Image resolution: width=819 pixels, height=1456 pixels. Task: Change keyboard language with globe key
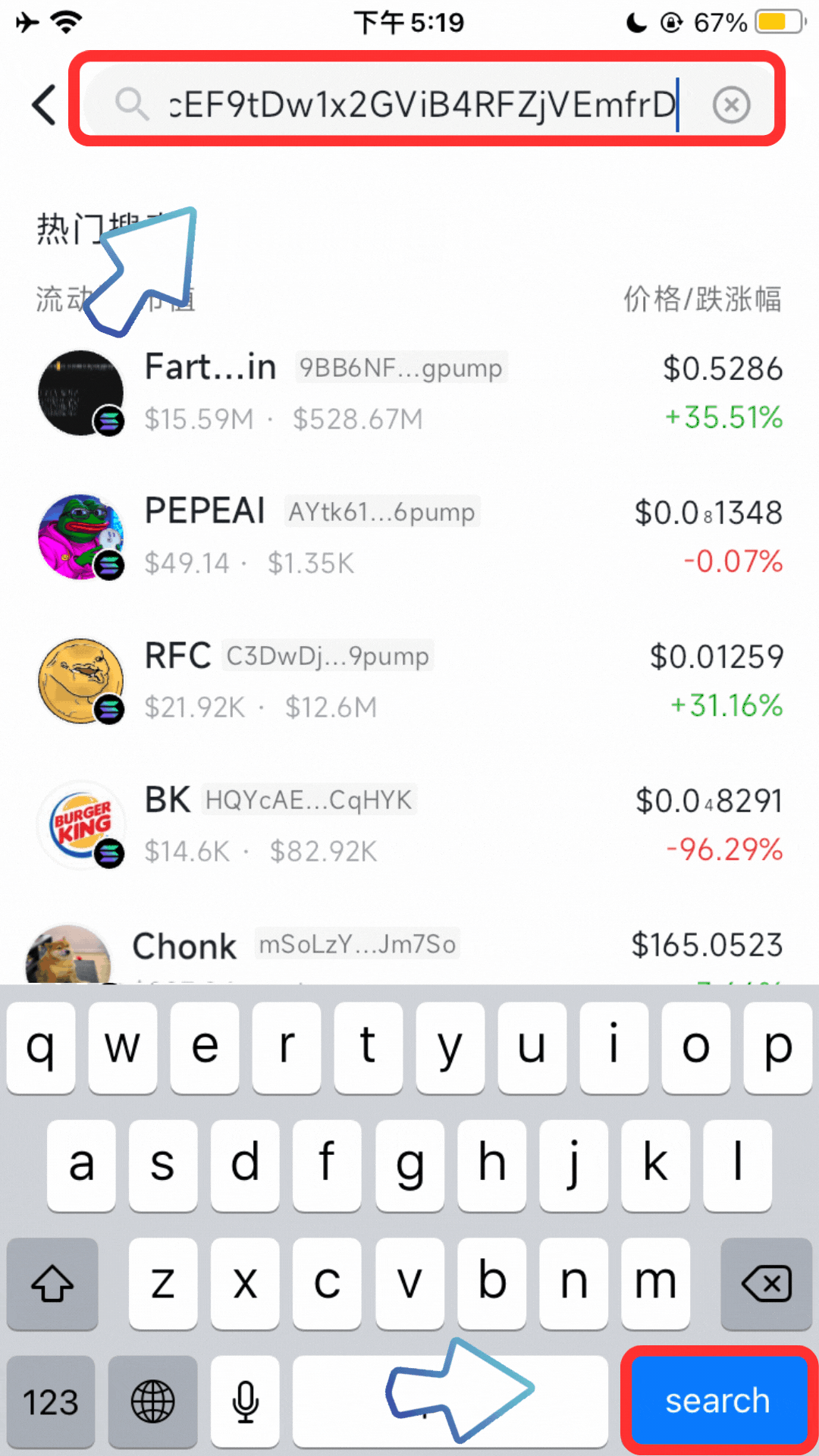tap(152, 1401)
